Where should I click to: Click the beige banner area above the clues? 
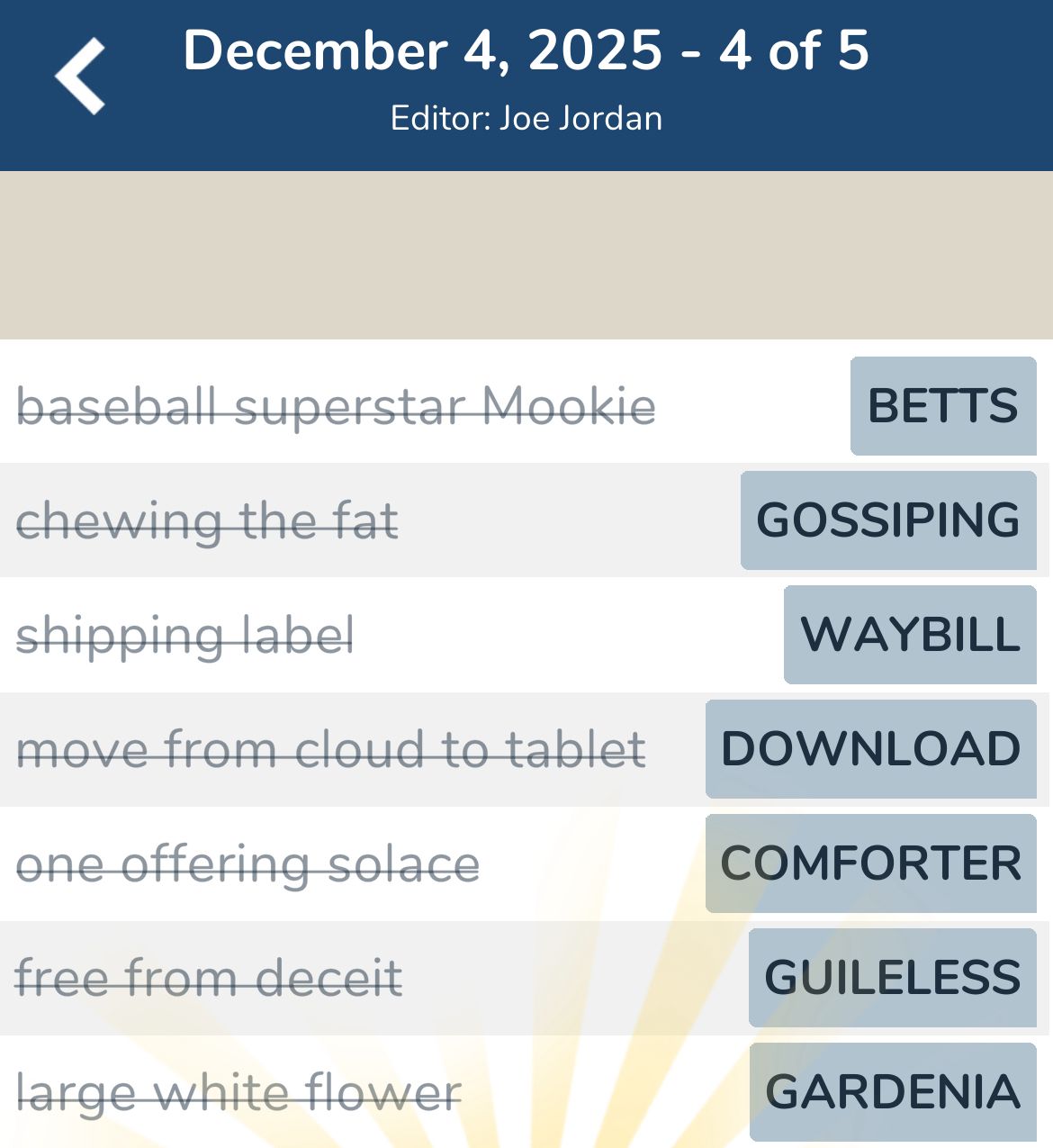coord(526,255)
